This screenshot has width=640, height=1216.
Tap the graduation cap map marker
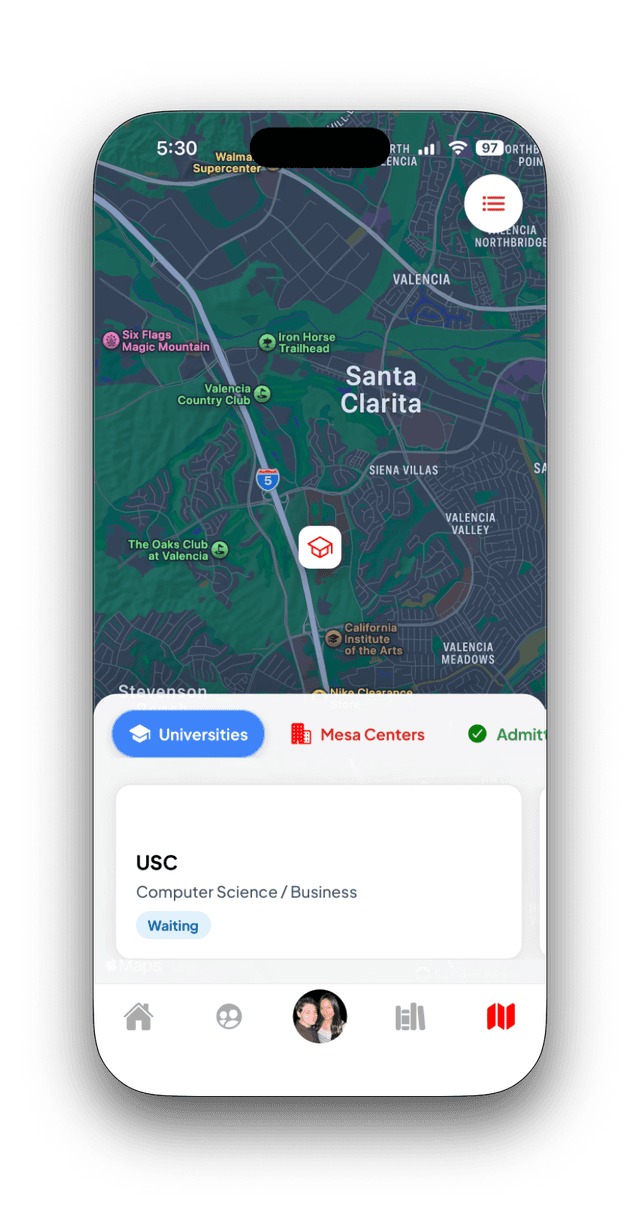click(320, 548)
